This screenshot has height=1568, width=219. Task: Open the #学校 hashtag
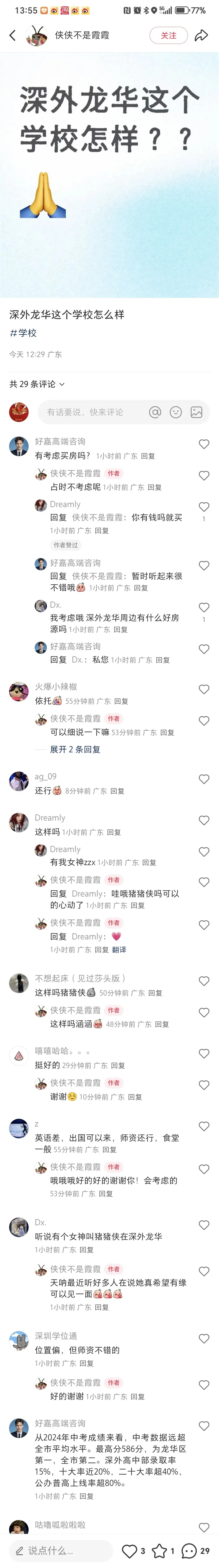pos(23,333)
